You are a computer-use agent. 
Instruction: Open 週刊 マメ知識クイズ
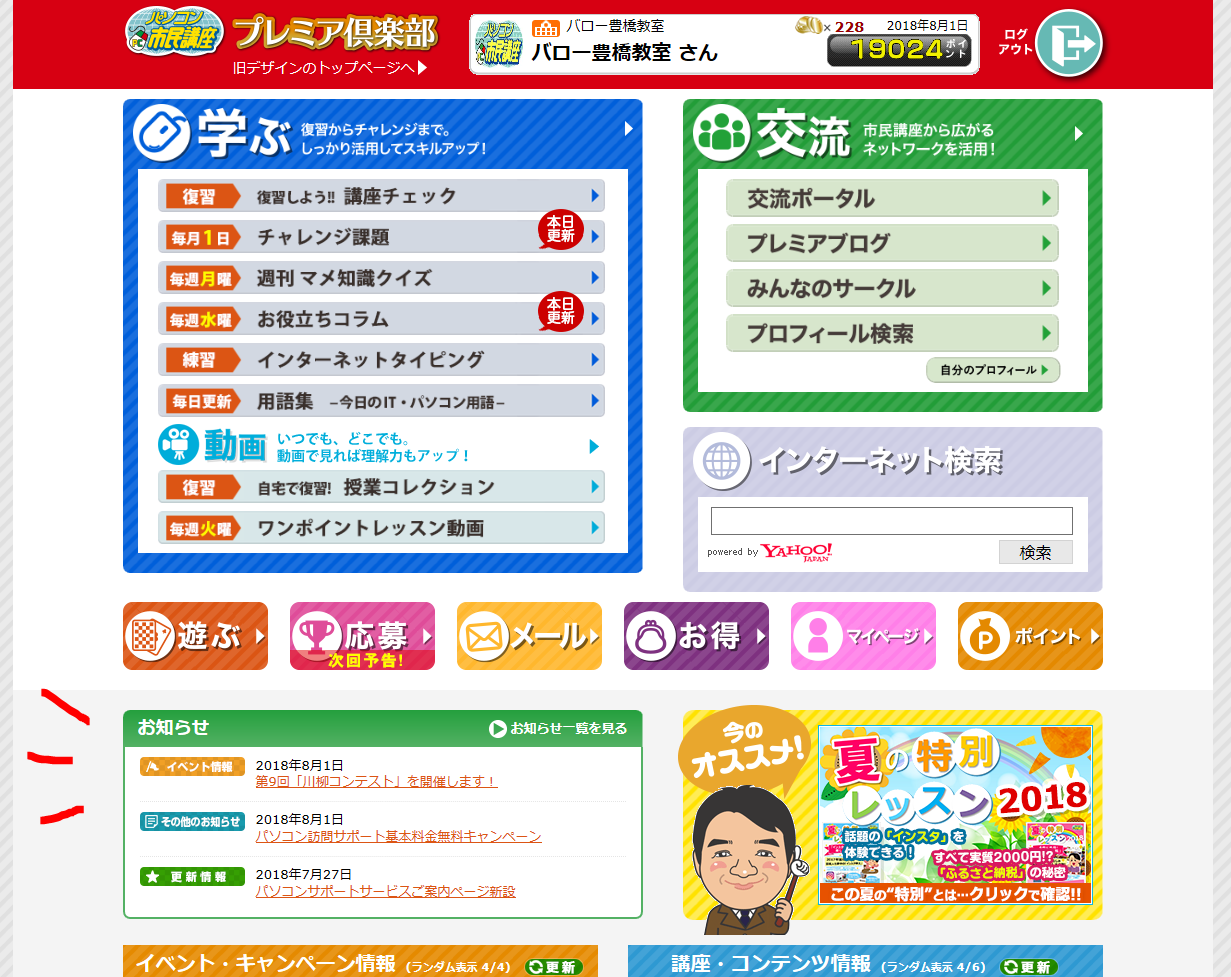[x=381, y=278]
